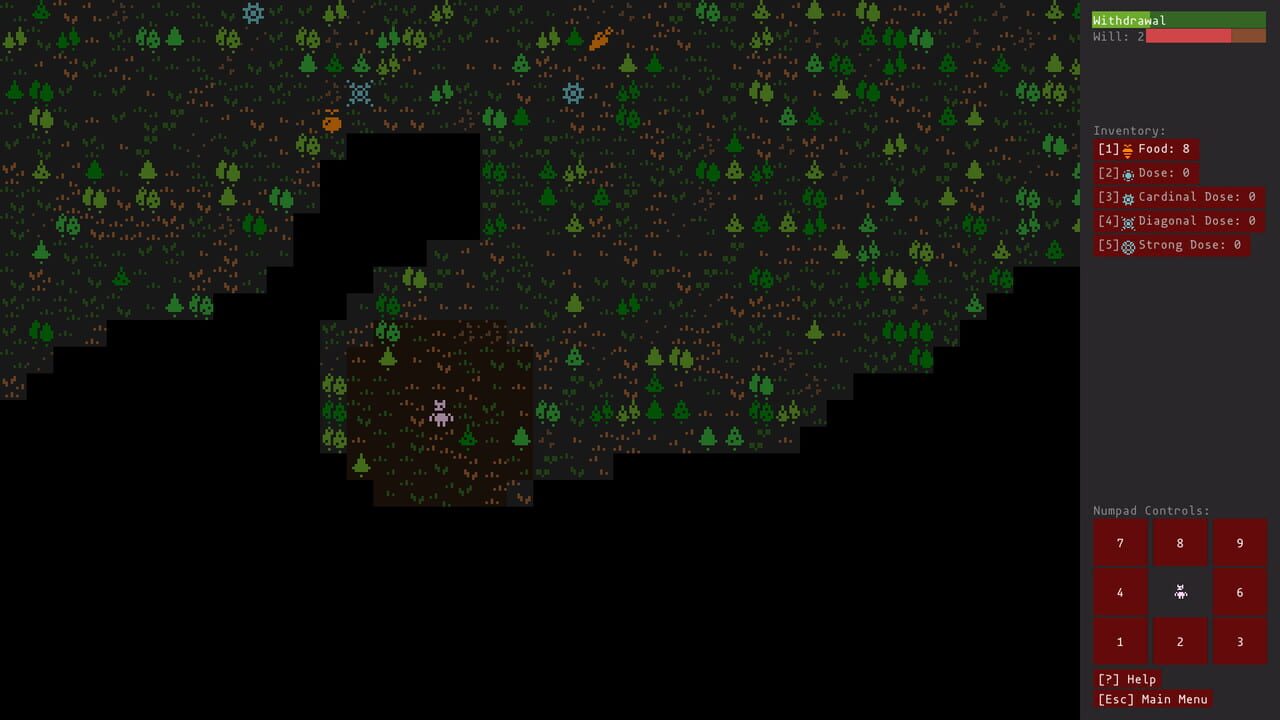Screen dimensions: 1280x720
Task: Move left with numpad 4
Action: (1120, 592)
